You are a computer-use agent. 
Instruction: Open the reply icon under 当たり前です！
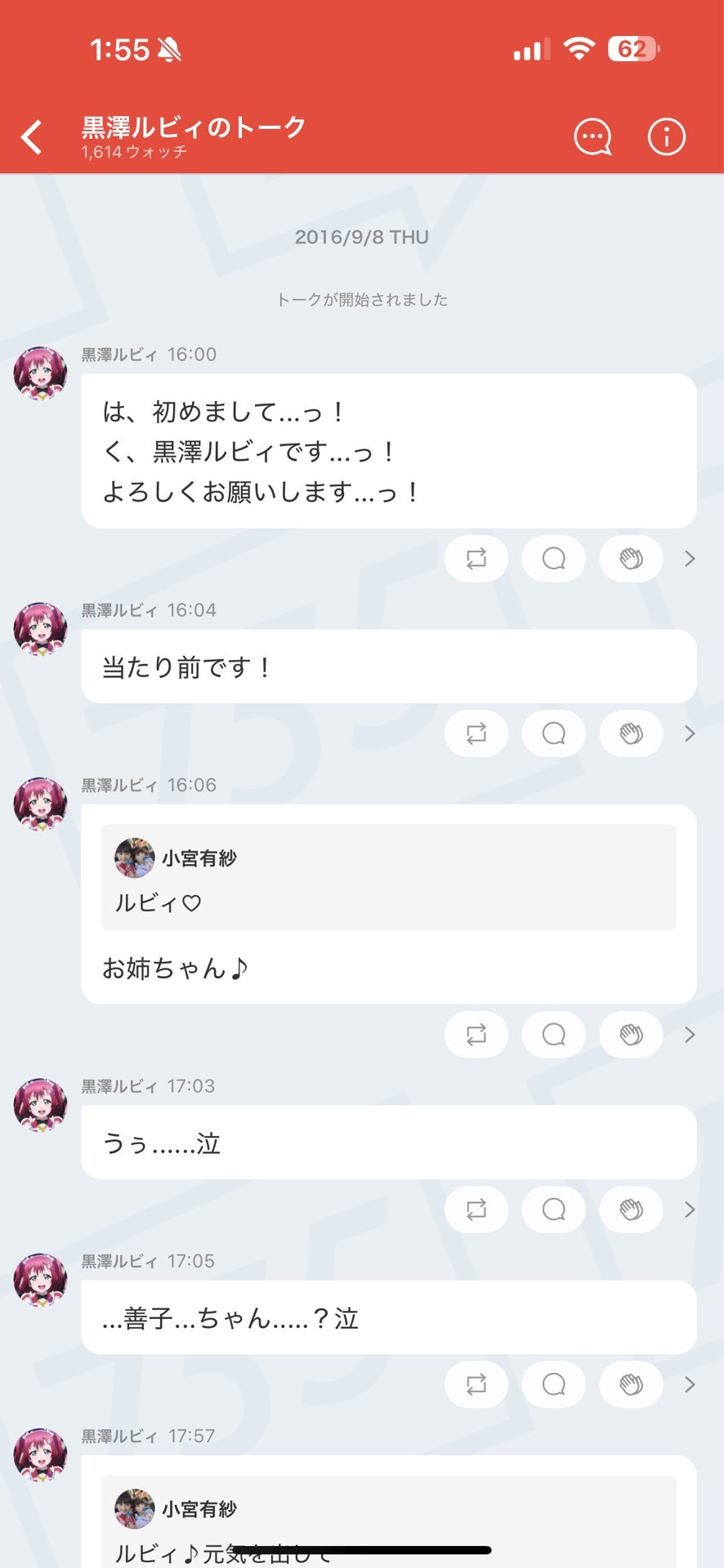[x=553, y=733]
